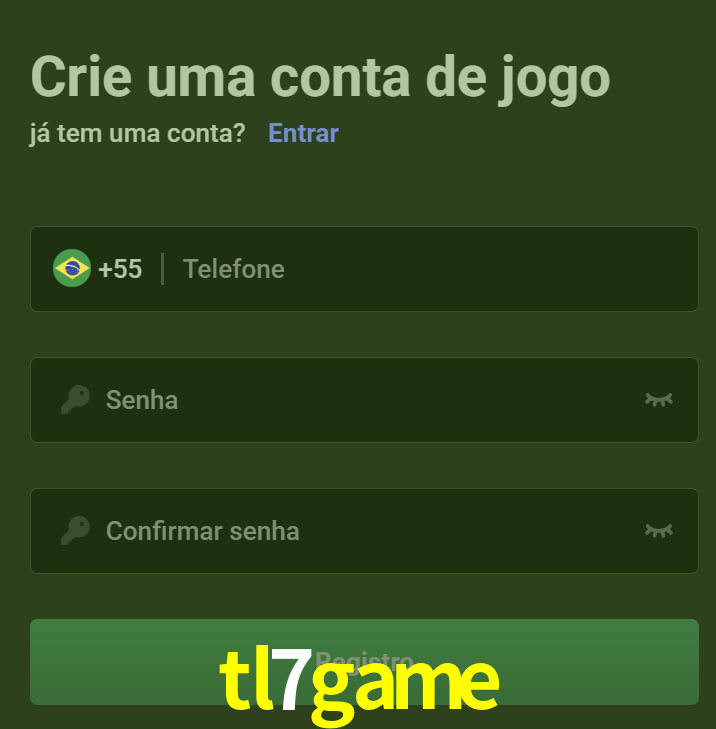
Task: Show password in Senha field
Action: click(x=658, y=400)
